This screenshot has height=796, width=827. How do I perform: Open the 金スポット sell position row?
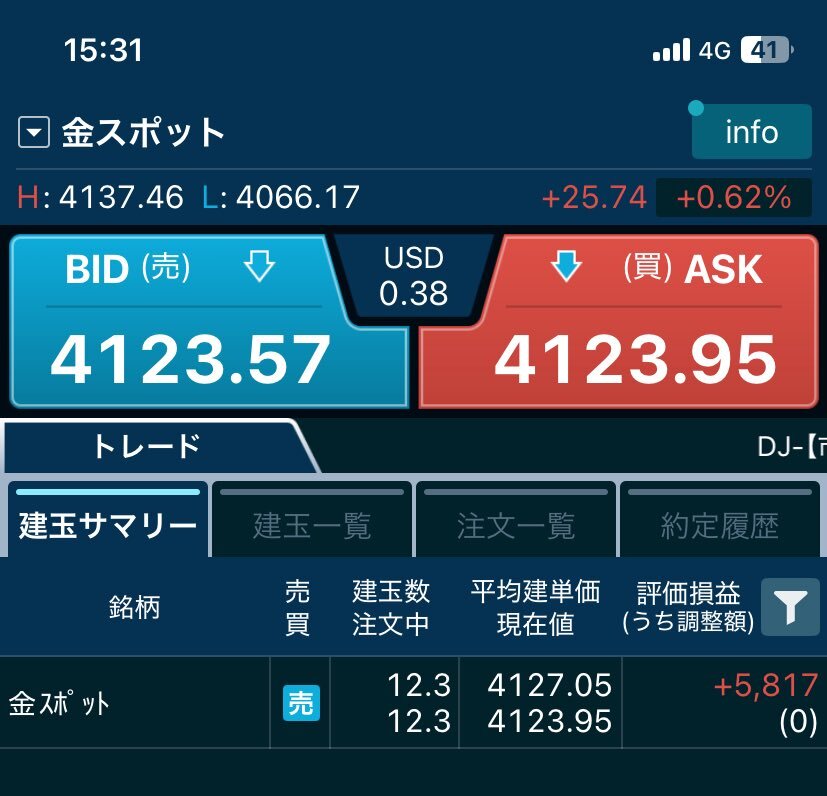pyautogui.click(x=414, y=702)
